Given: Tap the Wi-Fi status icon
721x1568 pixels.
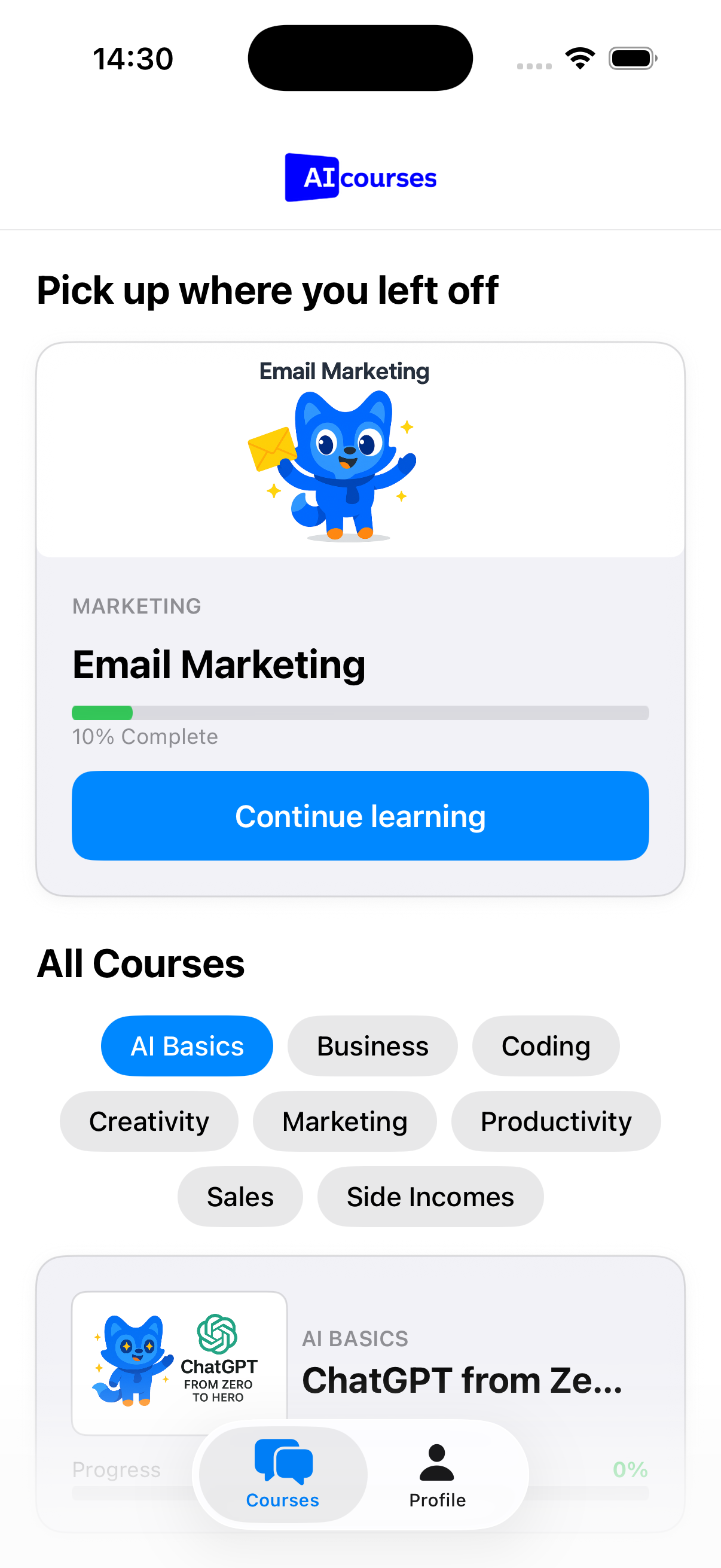Looking at the screenshot, I should [x=579, y=57].
